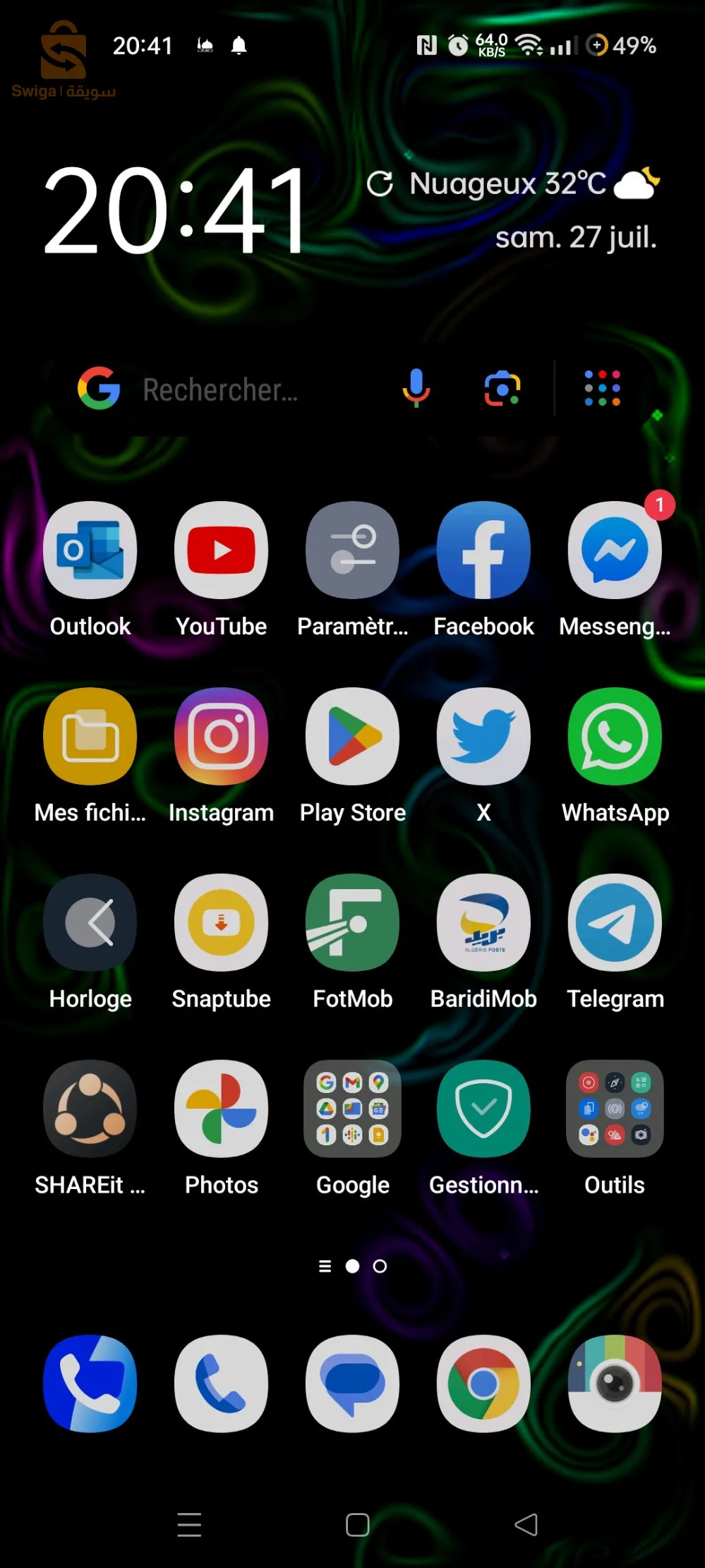Launch the Horloge clock app
Image resolution: width=705 pixels, height=1568 pixels.
coord(90,923)
